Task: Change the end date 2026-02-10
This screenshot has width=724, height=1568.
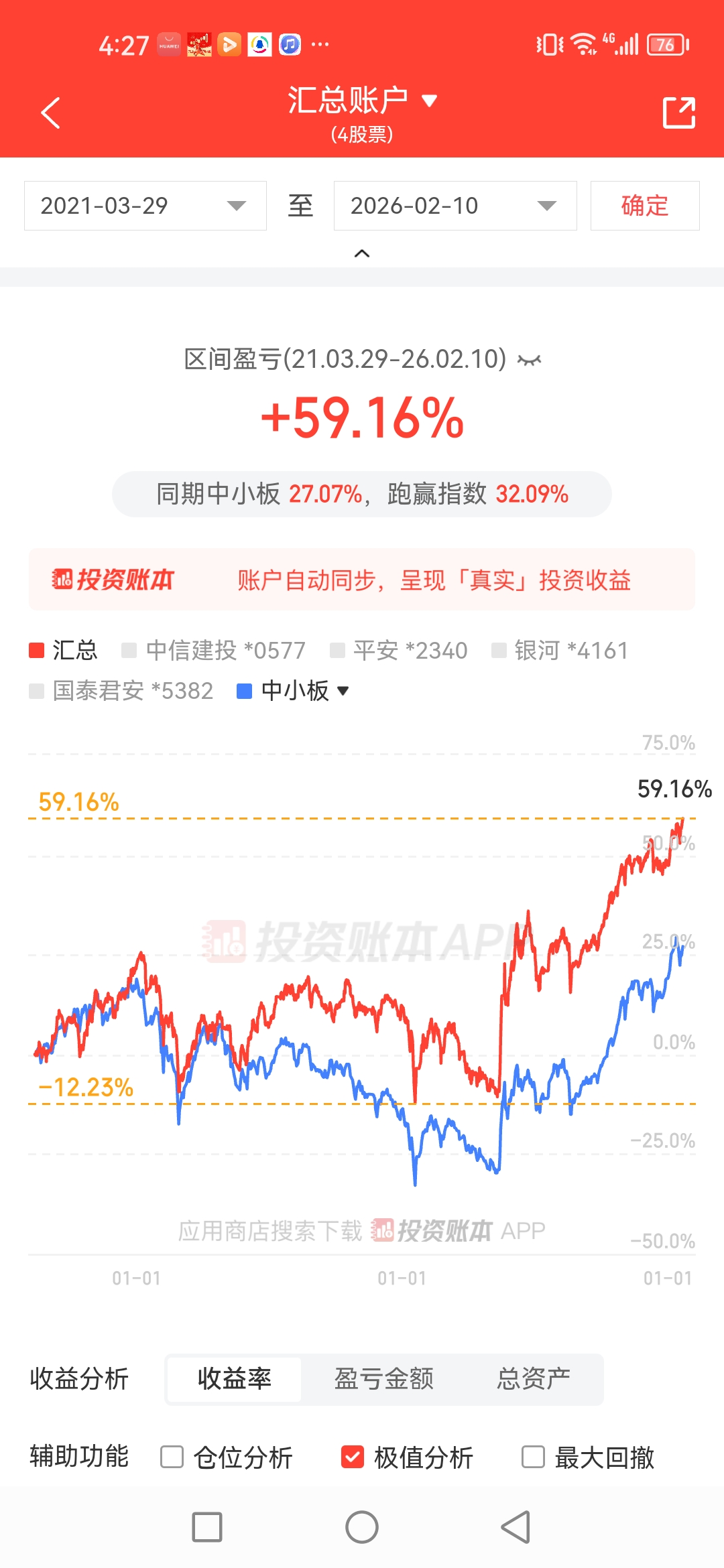Action: coord(455,206)
